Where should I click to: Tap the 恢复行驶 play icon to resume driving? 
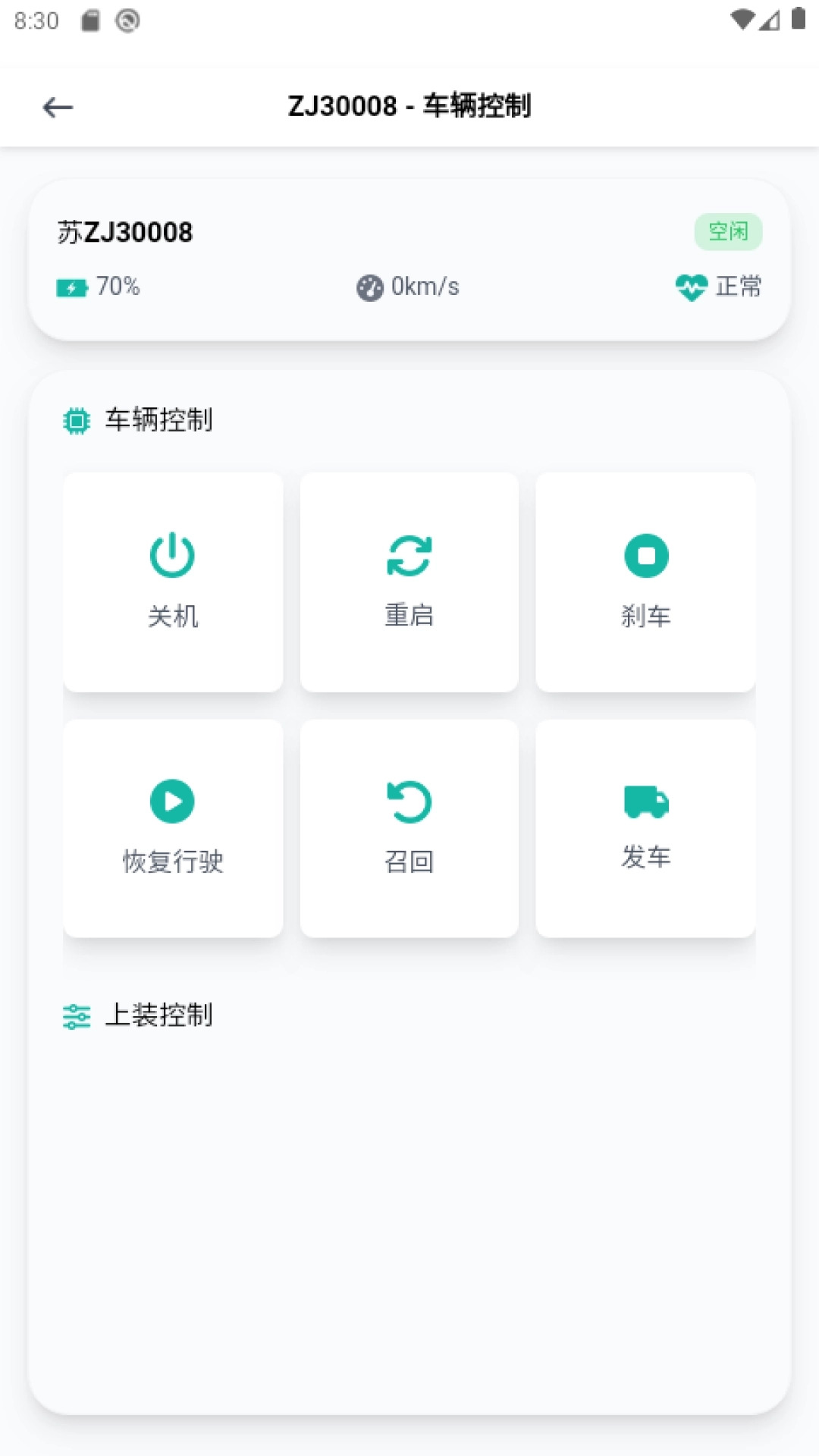tap(173, 802)
